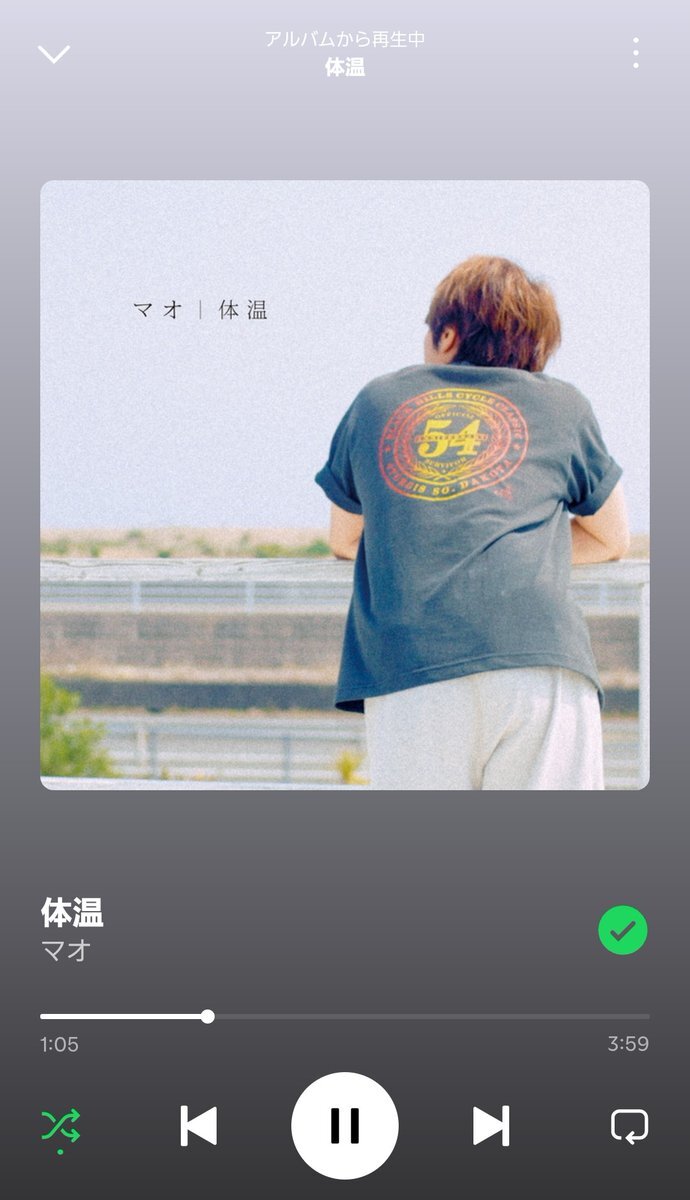The height and width of the screenshot is (1200, 690).
Task: Collapse the now playing screen
Action: (x=54, y=54)
